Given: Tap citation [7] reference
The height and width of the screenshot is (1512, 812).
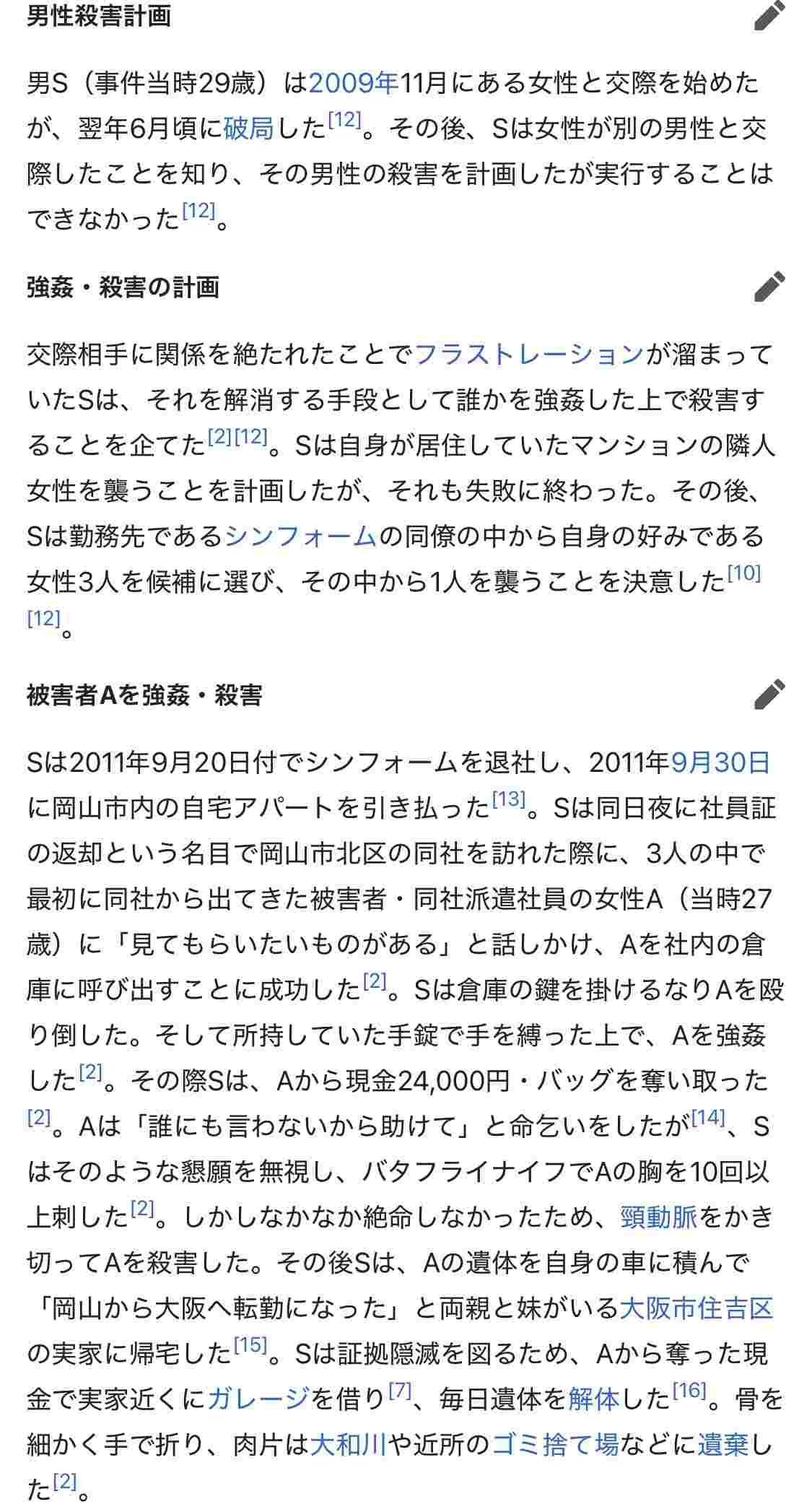Looking at the screenshot, I should pos(400,1391).
